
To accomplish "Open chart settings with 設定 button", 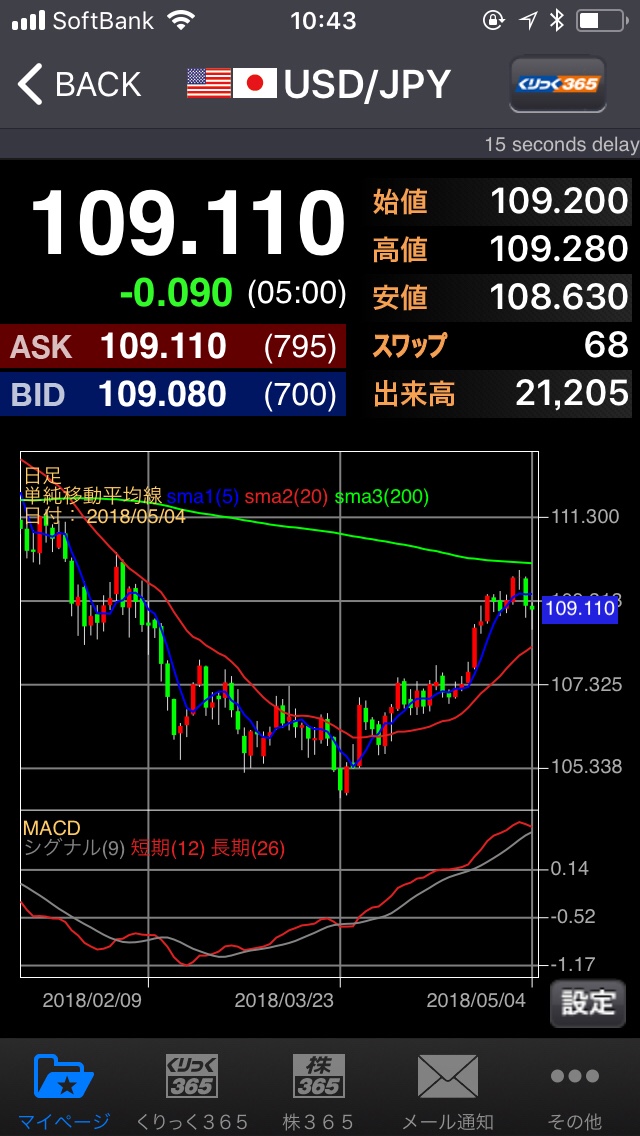I will pos(587,1003).
